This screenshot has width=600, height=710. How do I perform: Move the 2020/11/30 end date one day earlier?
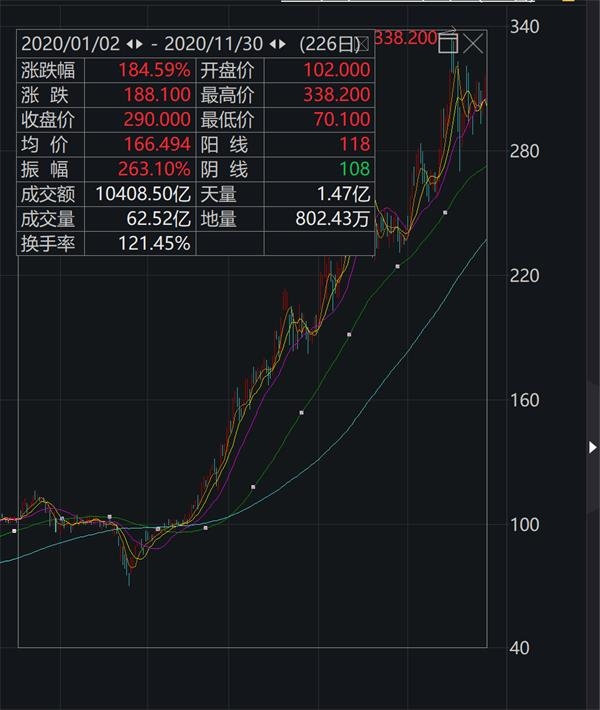tap(273, 44)
